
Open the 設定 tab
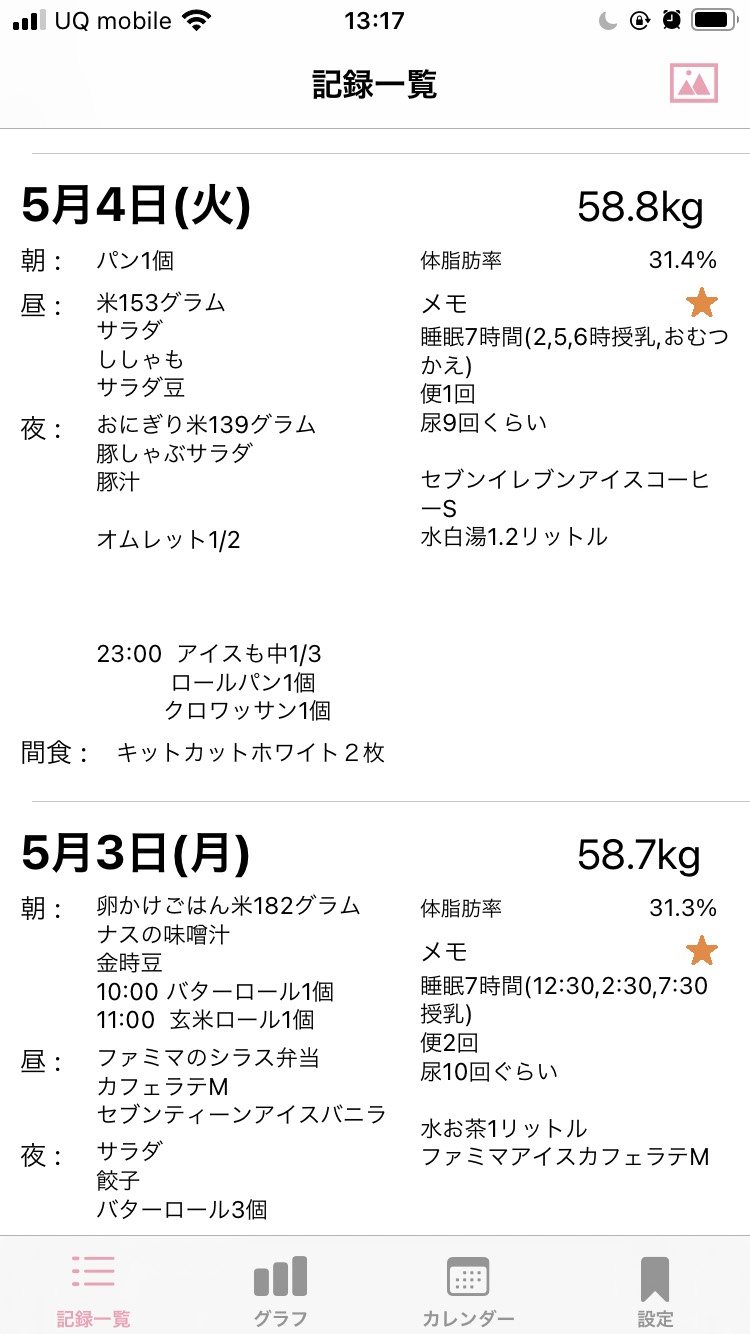[655, 1290]
